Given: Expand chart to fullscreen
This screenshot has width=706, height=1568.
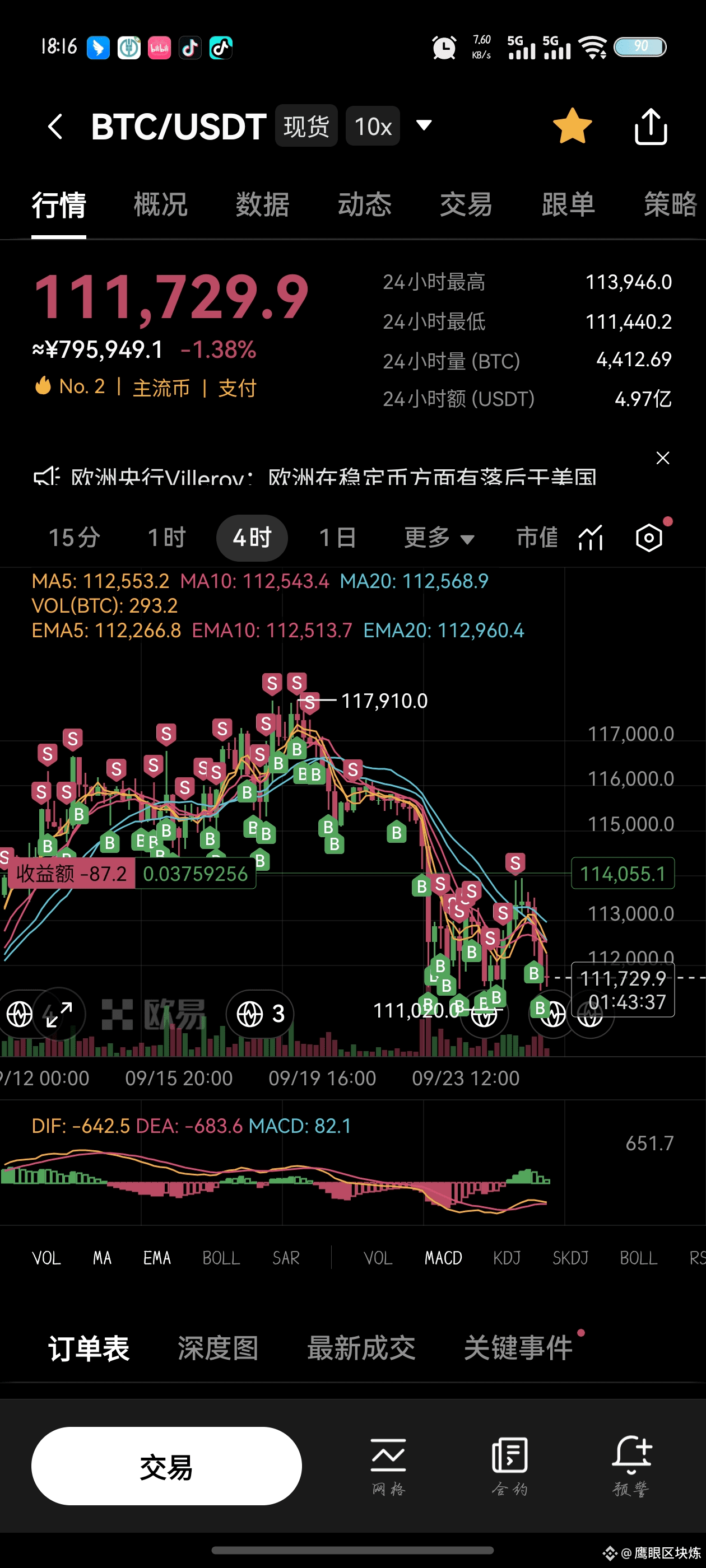Looking at the screenshot, I should 59,1014.
